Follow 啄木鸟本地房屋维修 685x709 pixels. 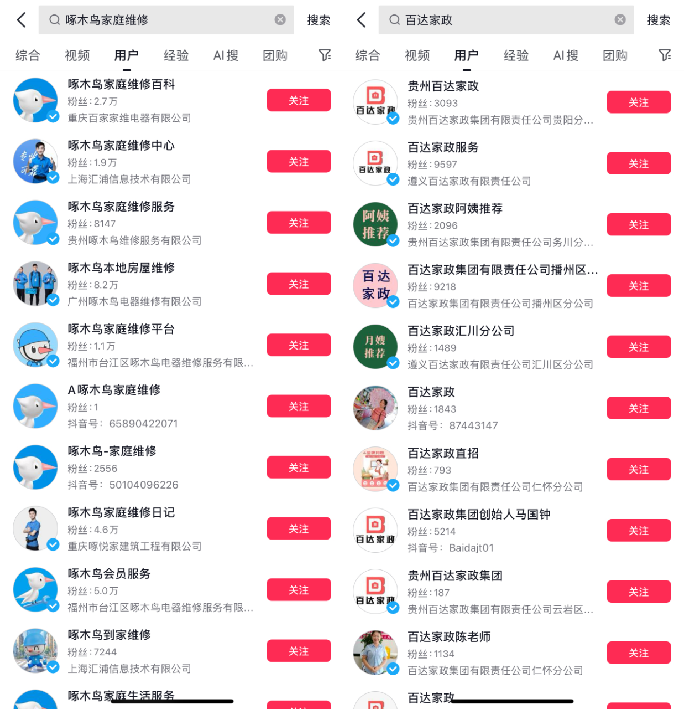298,284
